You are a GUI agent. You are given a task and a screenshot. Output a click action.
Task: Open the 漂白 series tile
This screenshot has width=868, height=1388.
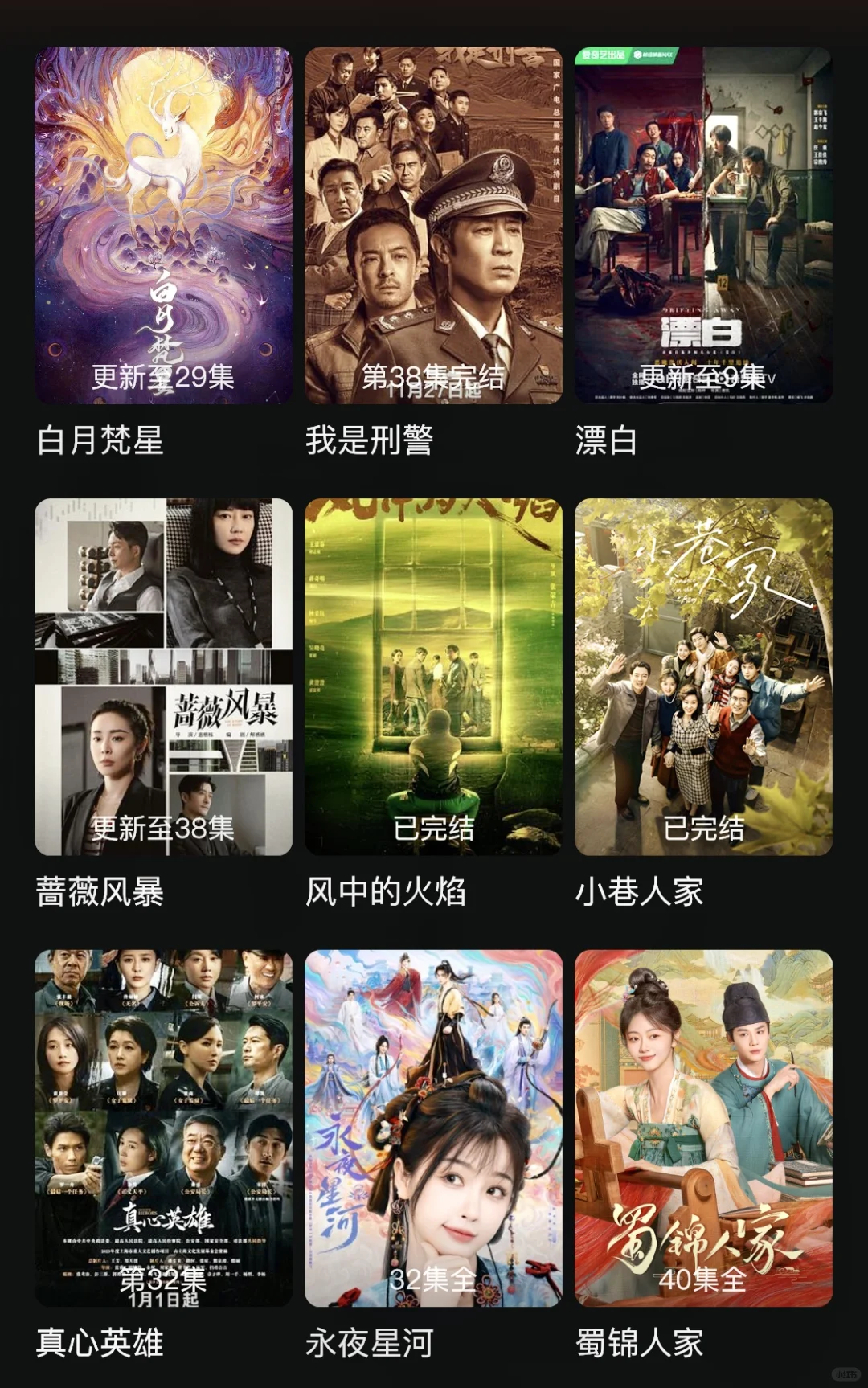[x=703, y=226]
